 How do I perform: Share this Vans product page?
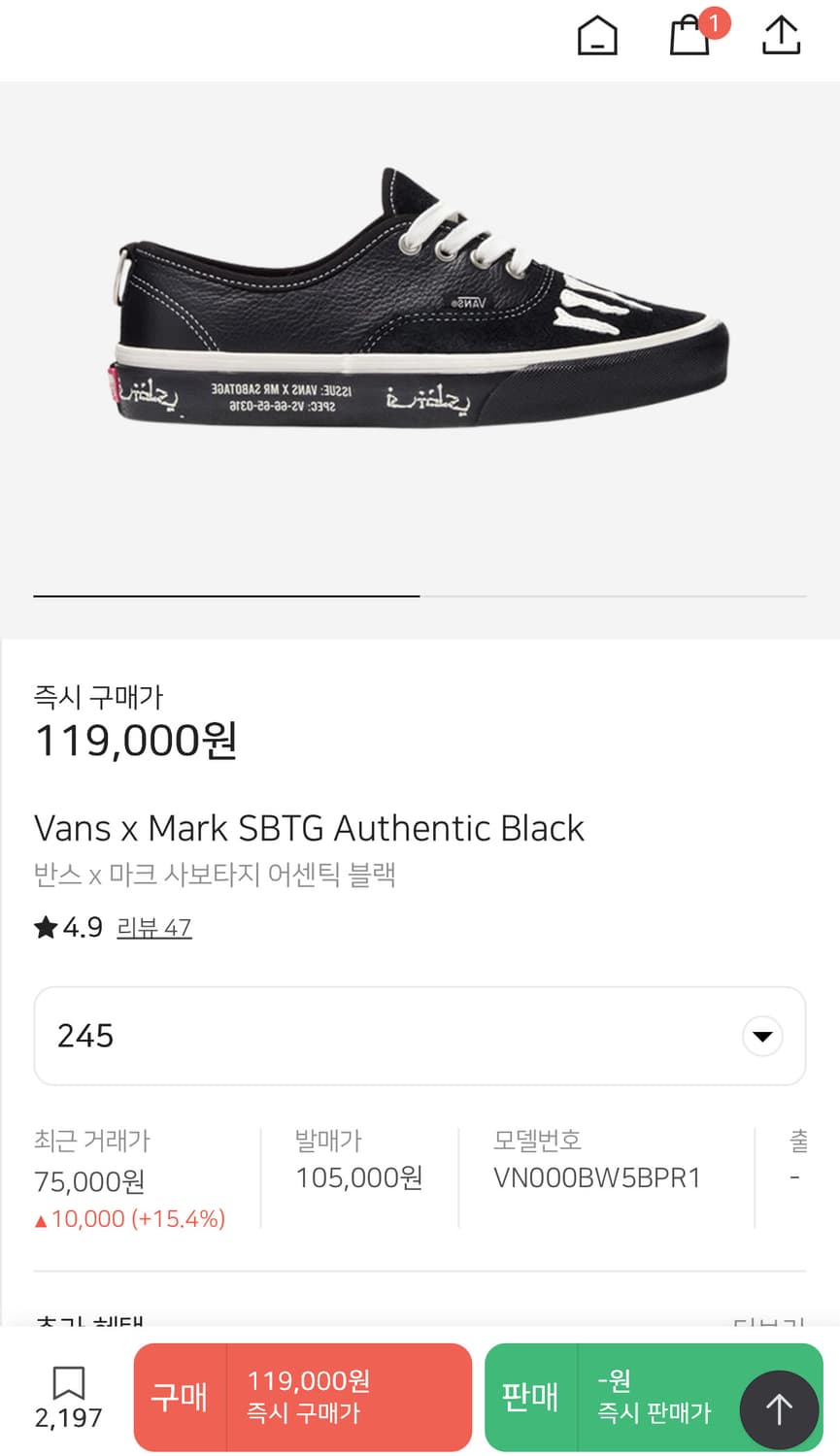[x=781, y=36]
